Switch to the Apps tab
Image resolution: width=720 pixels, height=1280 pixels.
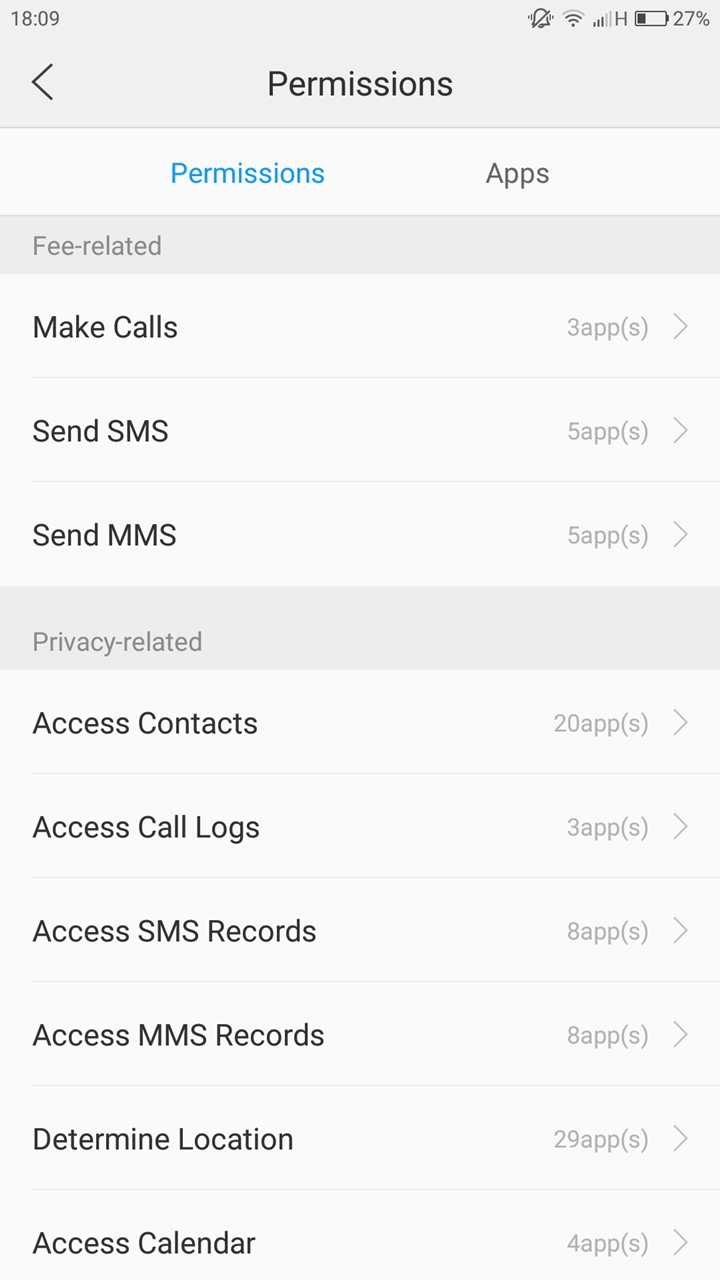tap(517, 173)
